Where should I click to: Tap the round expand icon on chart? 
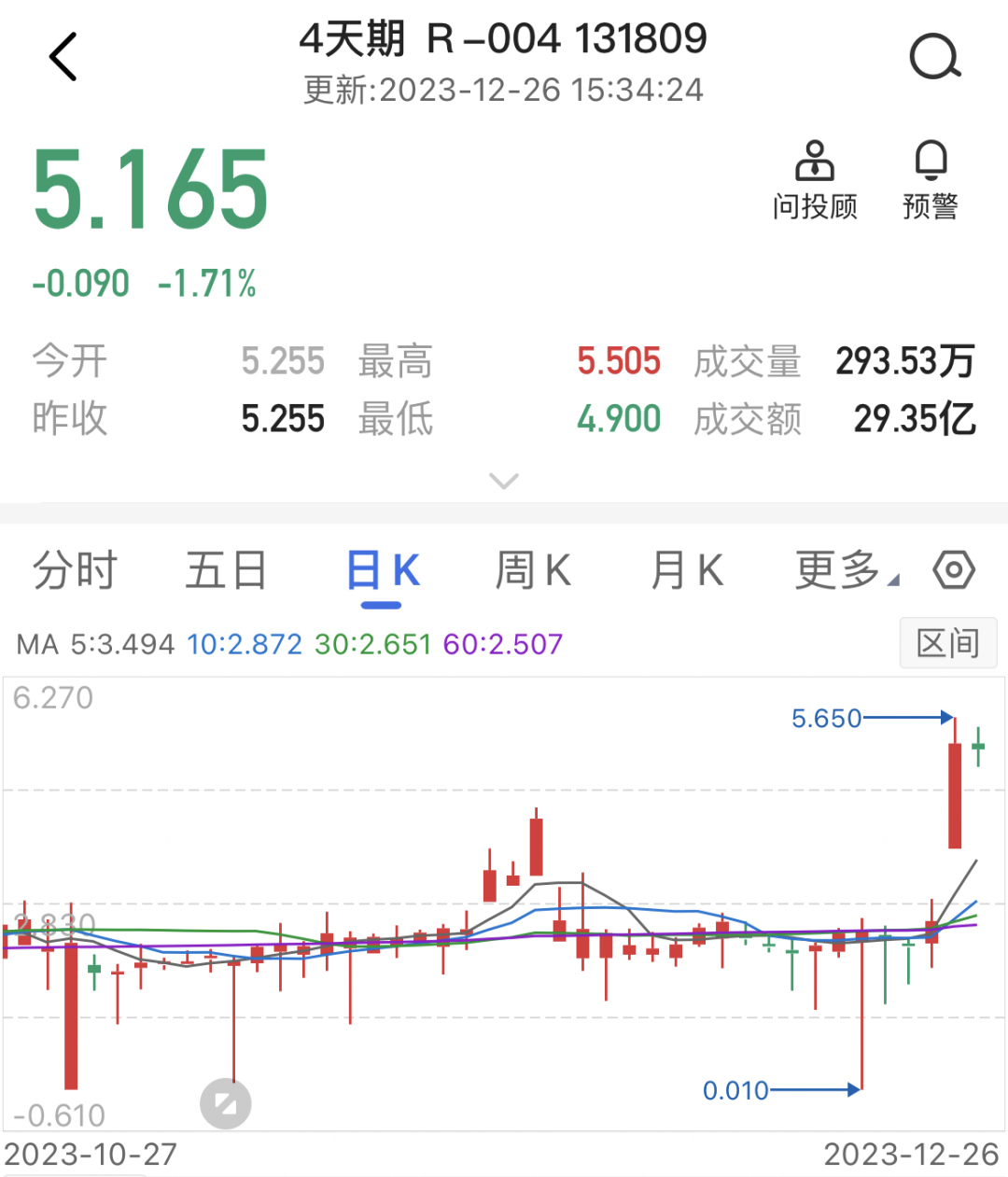[226, 1104]
